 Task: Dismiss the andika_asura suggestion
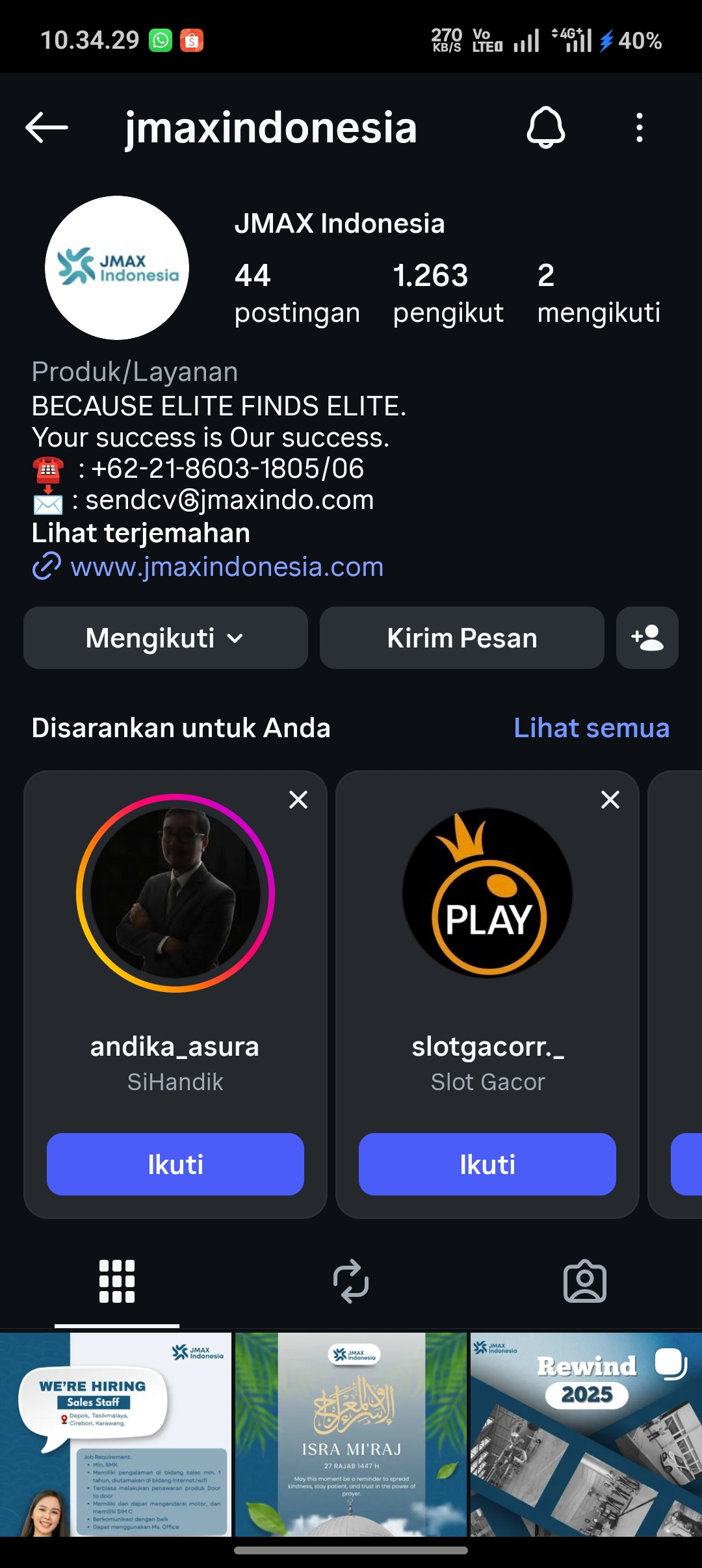click(x=298, y=800)
